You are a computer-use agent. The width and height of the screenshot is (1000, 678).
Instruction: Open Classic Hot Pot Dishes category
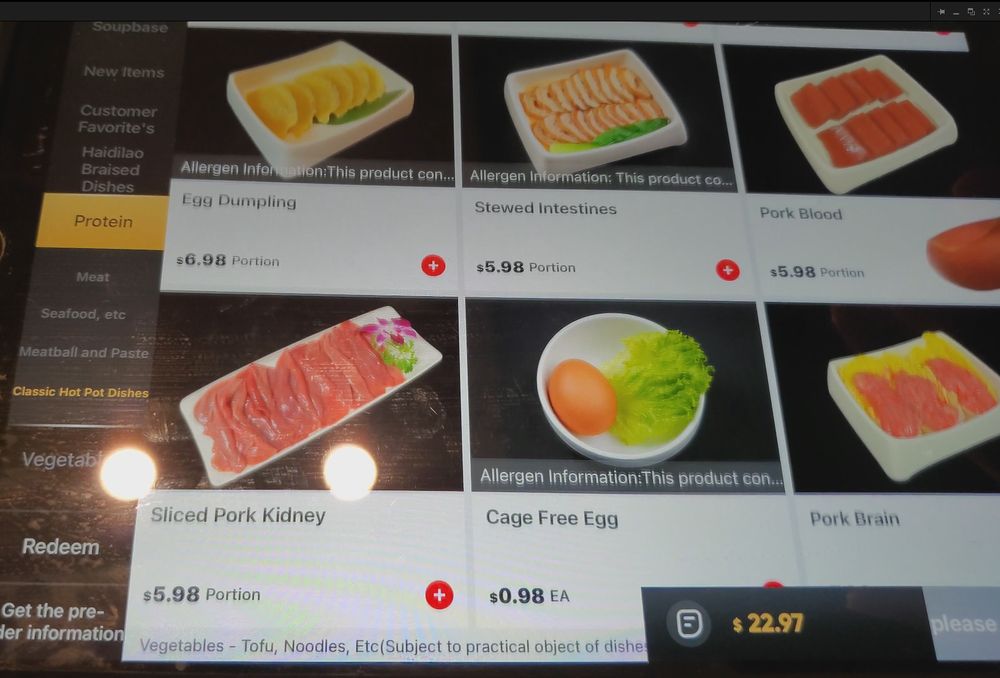click(x=80, y=392)
